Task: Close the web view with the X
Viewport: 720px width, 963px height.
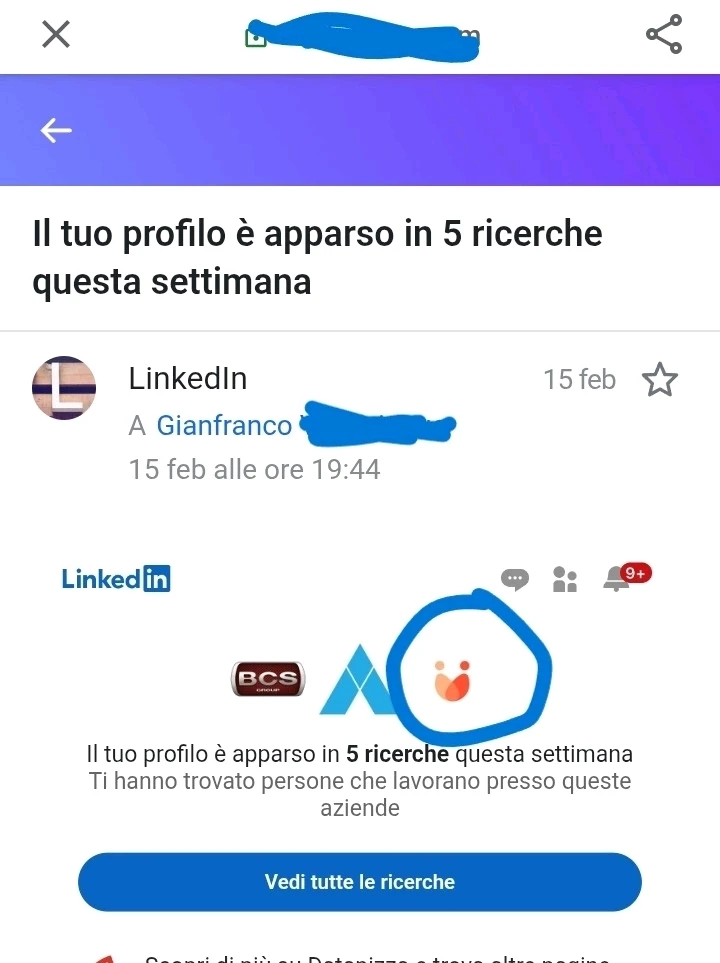Action: (x=56, y=35)
